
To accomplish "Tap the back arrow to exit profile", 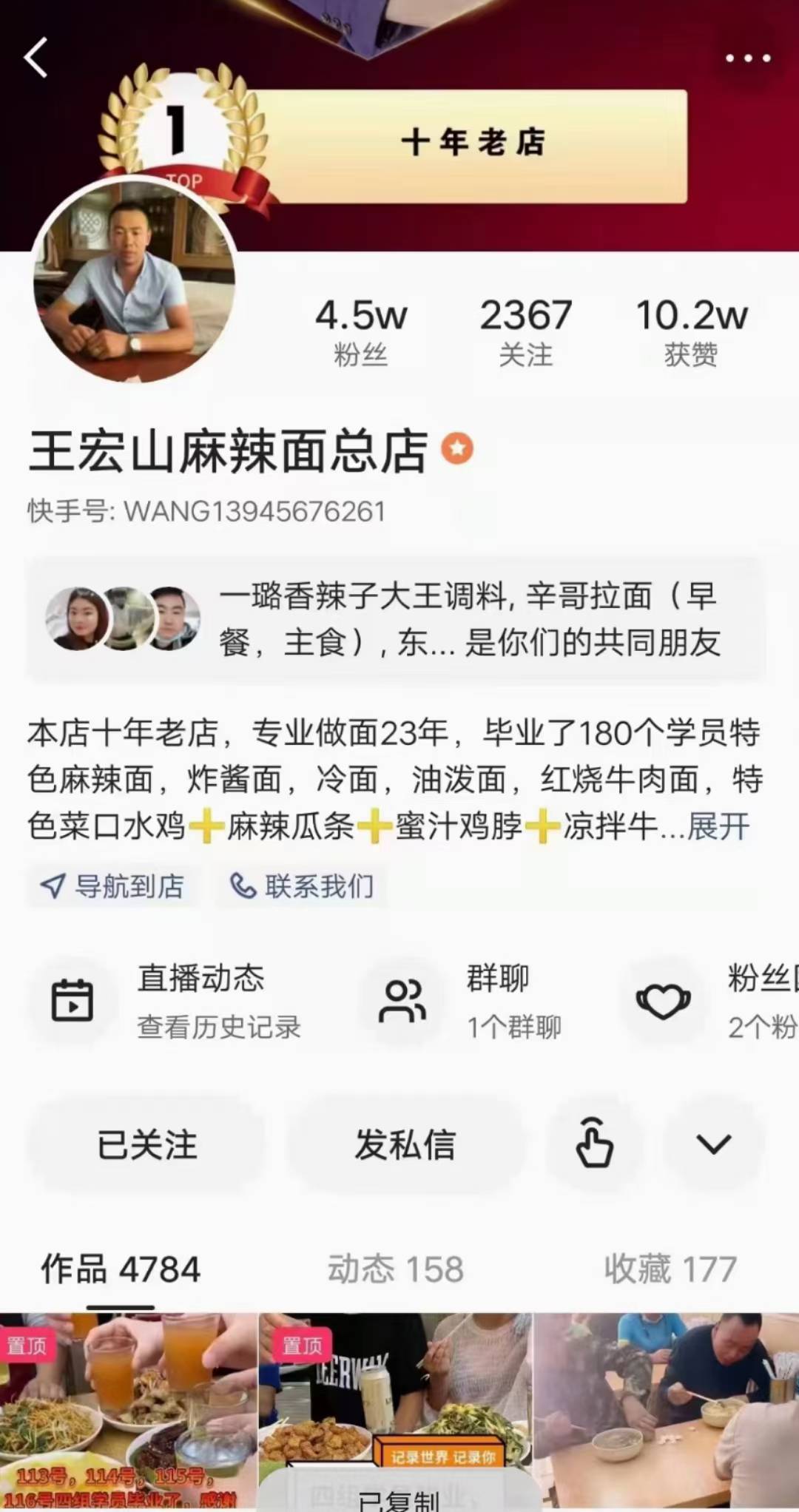I will pos(35,58).
